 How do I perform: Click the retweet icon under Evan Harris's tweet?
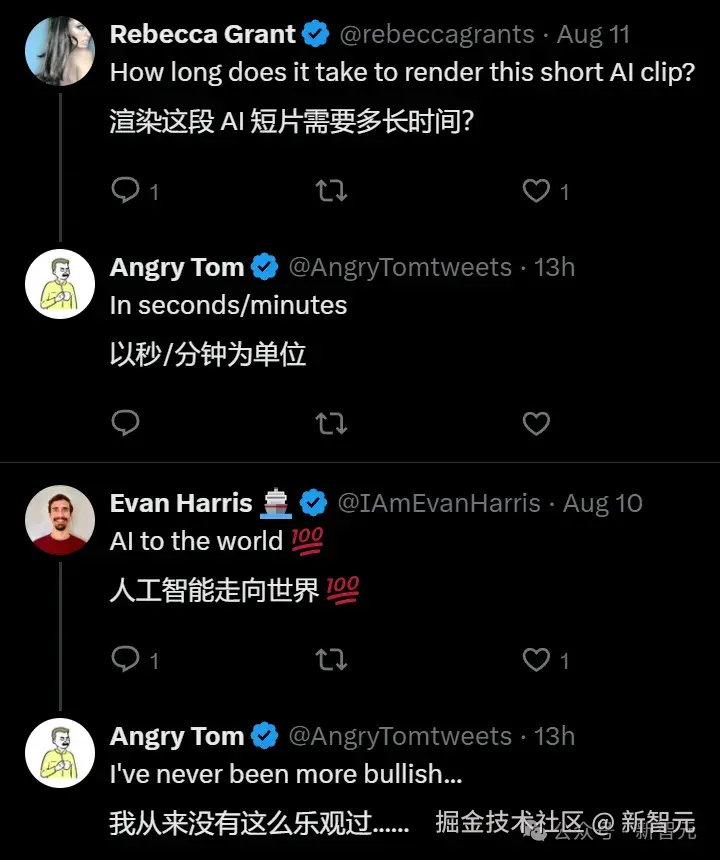[x=330, y=660]
